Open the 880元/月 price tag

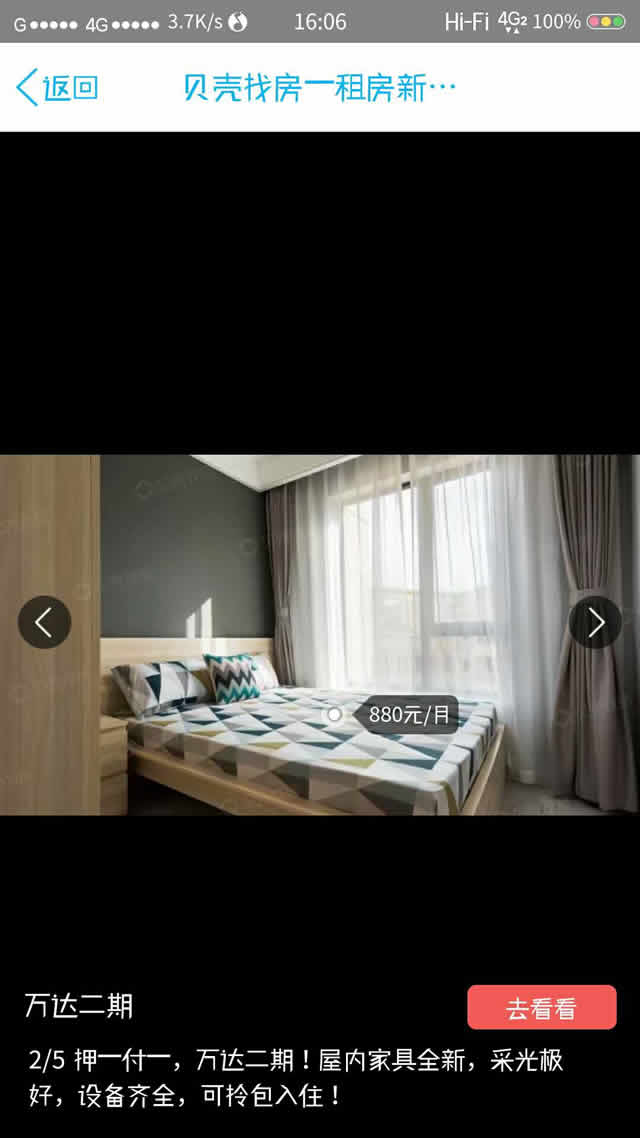pos(410,714)
